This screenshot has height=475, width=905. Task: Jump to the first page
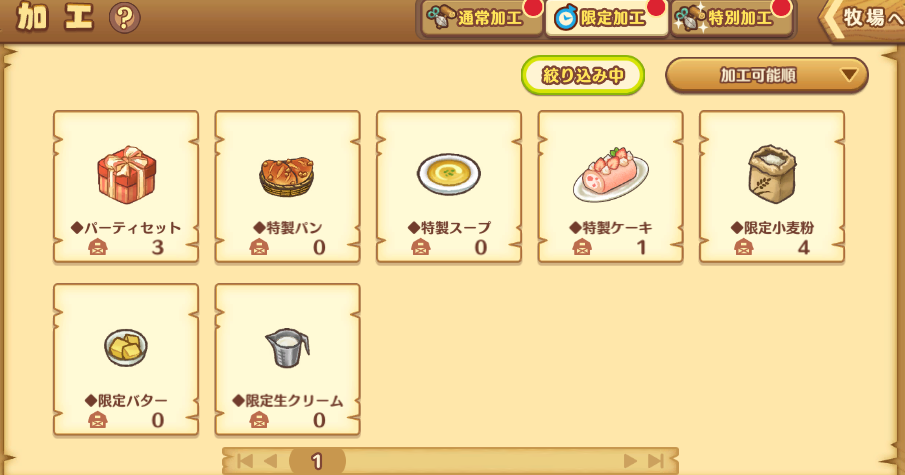point(244,461)
